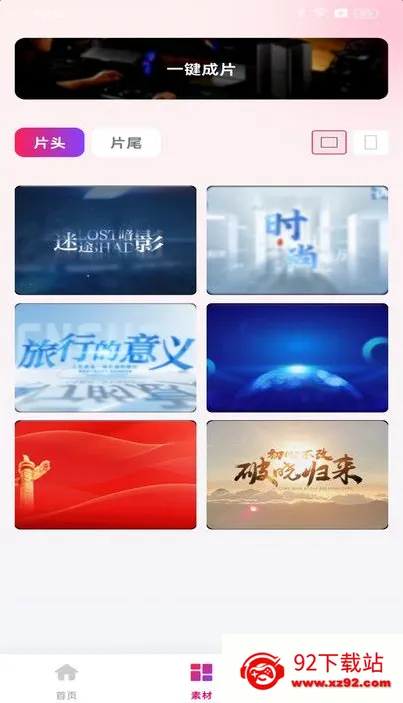This screenshot has height=703, width=403.
Task: Select the 片头 tab
Action: tap(49, 143)
